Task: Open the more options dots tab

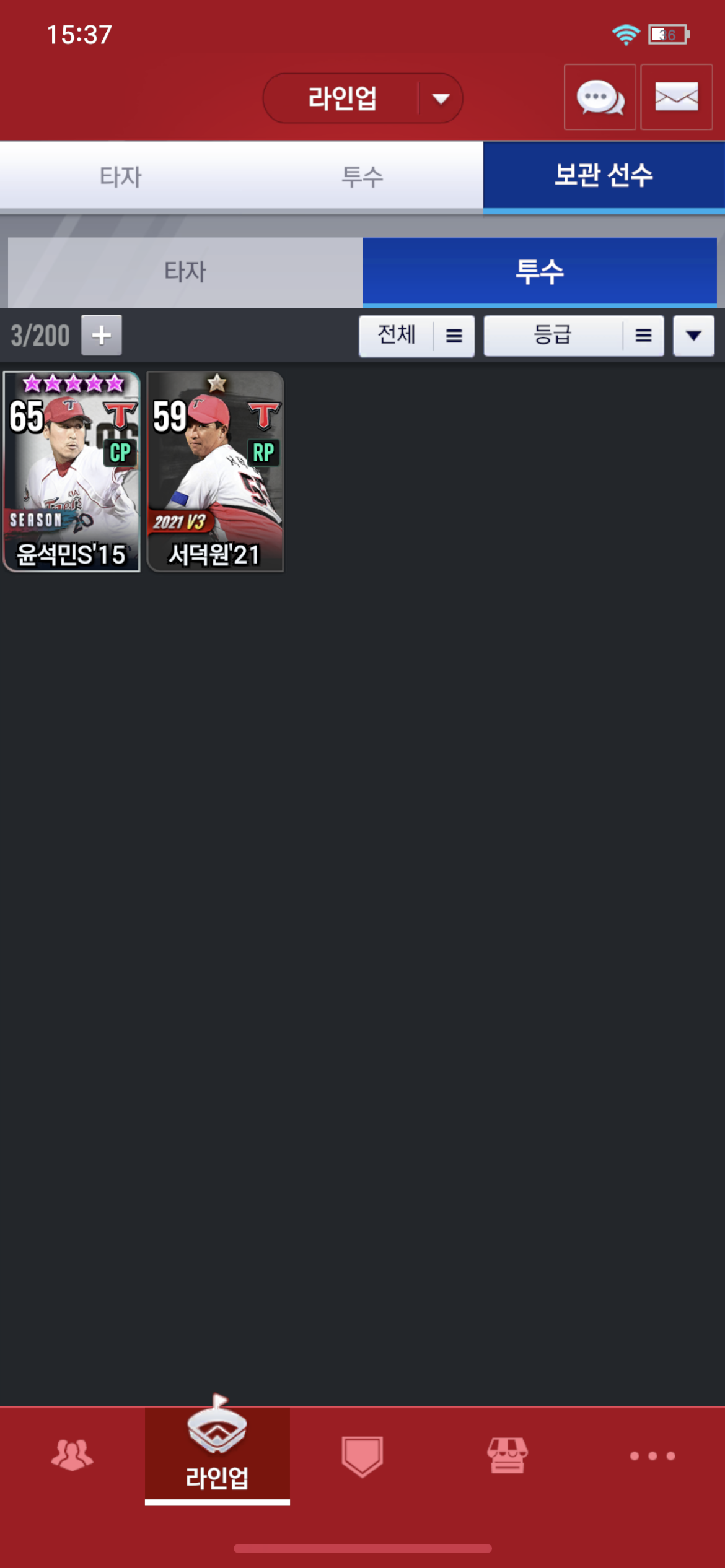Action: pos(652,1455)
